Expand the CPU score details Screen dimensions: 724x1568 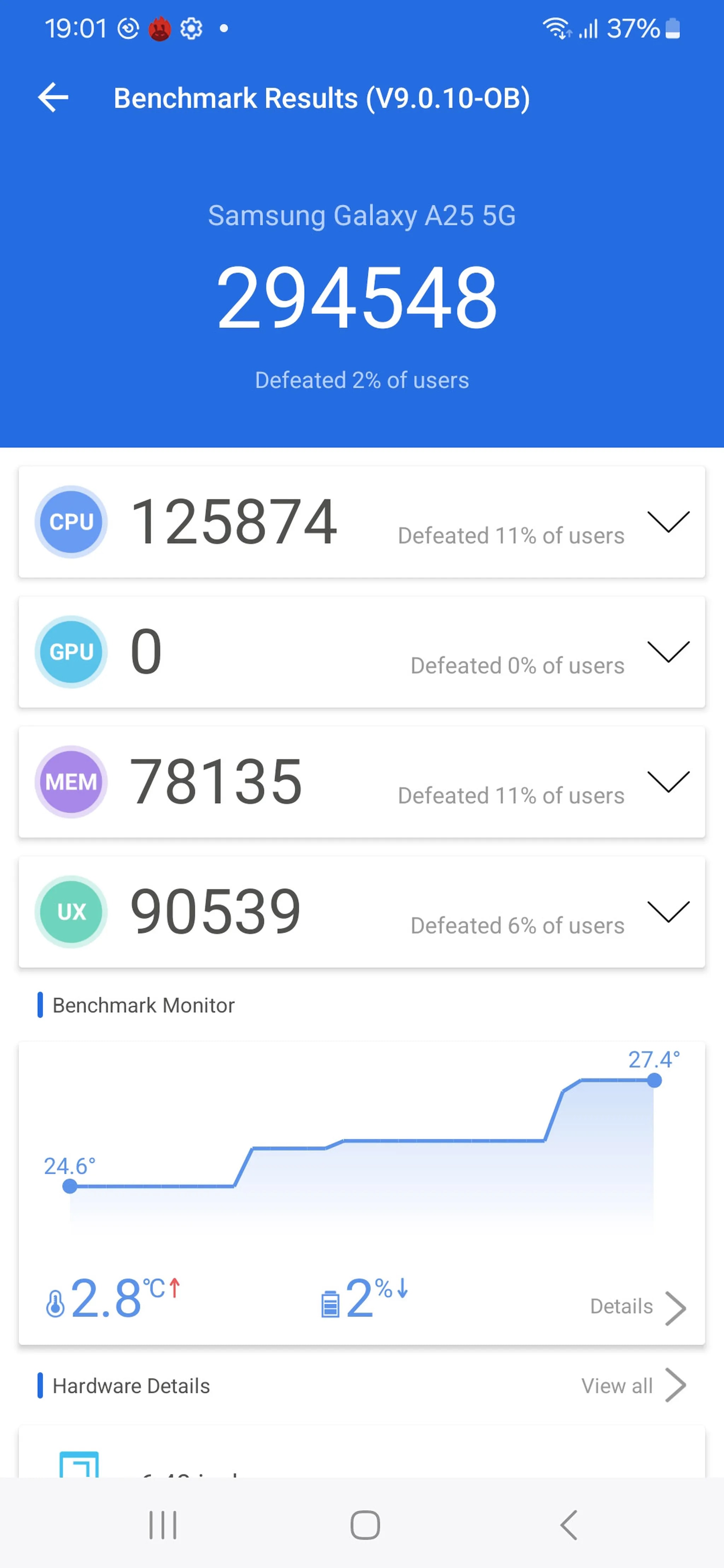(x=668, y=522)
